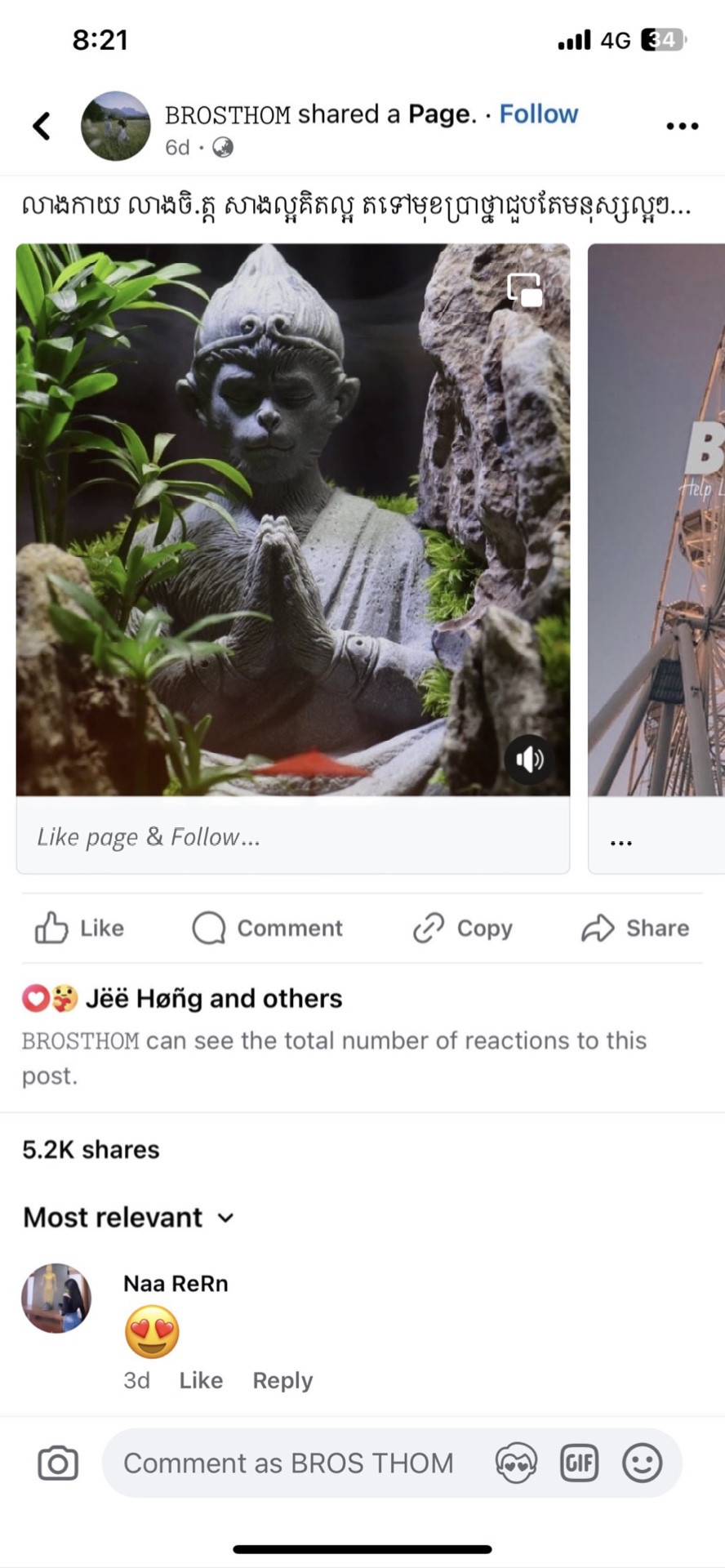
Task: Open the GIF picker
Action: pyautogui.click(x=579, y=1463)
